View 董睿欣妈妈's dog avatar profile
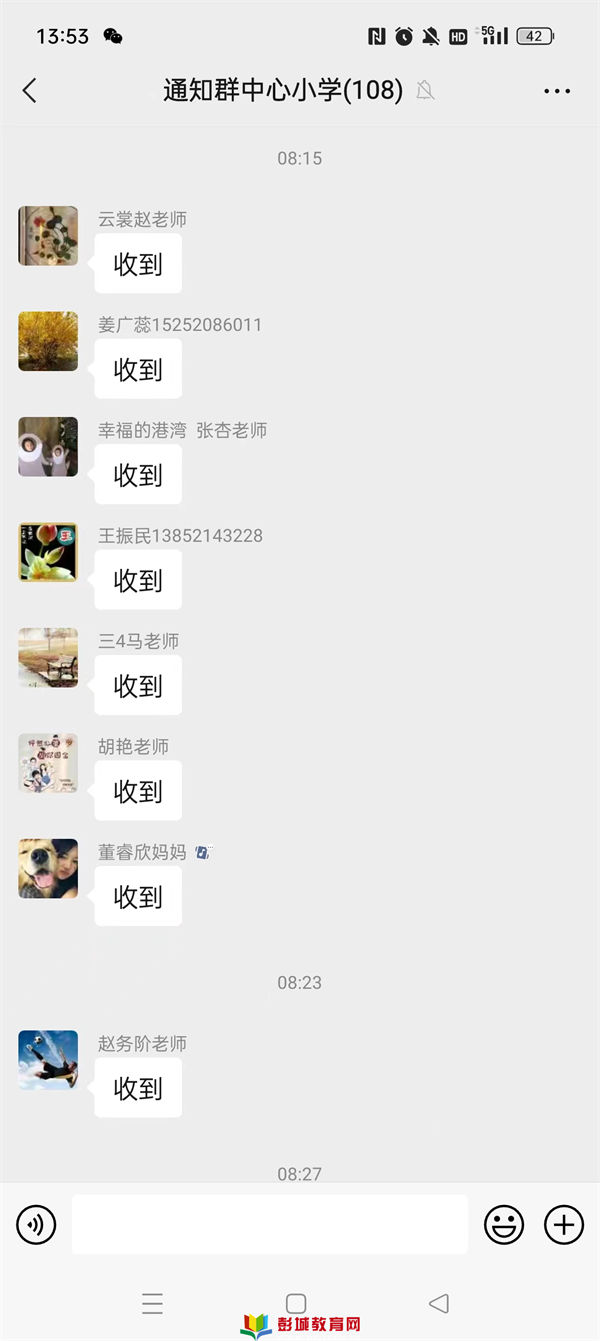 (x=48, y=868)
